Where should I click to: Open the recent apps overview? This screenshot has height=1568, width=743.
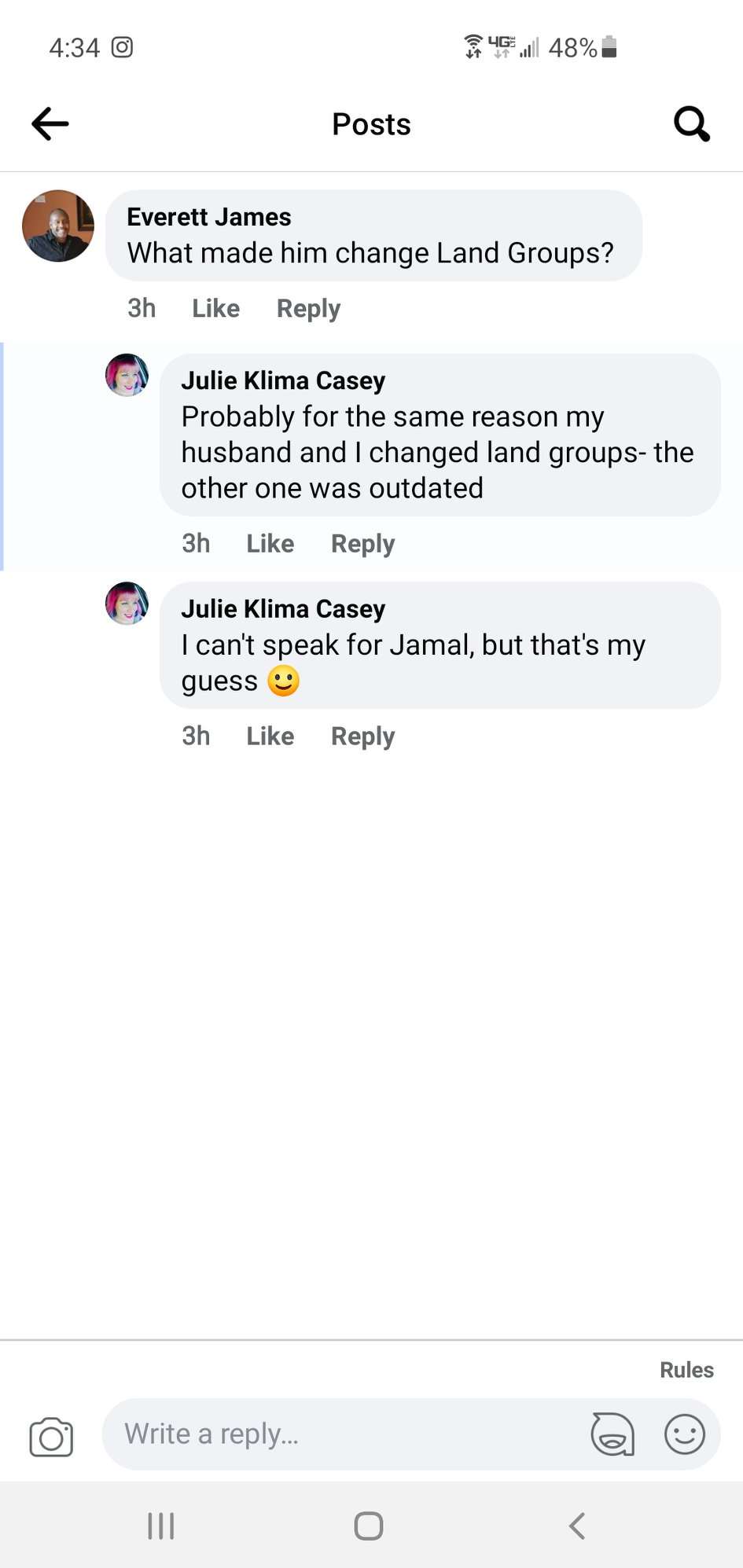[x=161, y=1526]
